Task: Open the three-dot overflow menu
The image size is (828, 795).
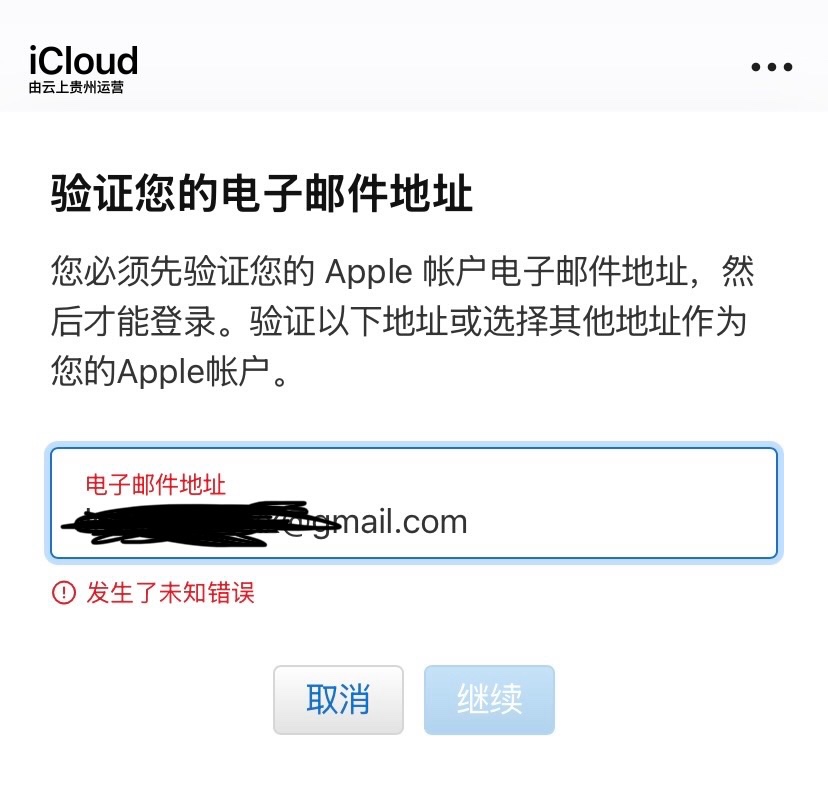Action: 771,67
